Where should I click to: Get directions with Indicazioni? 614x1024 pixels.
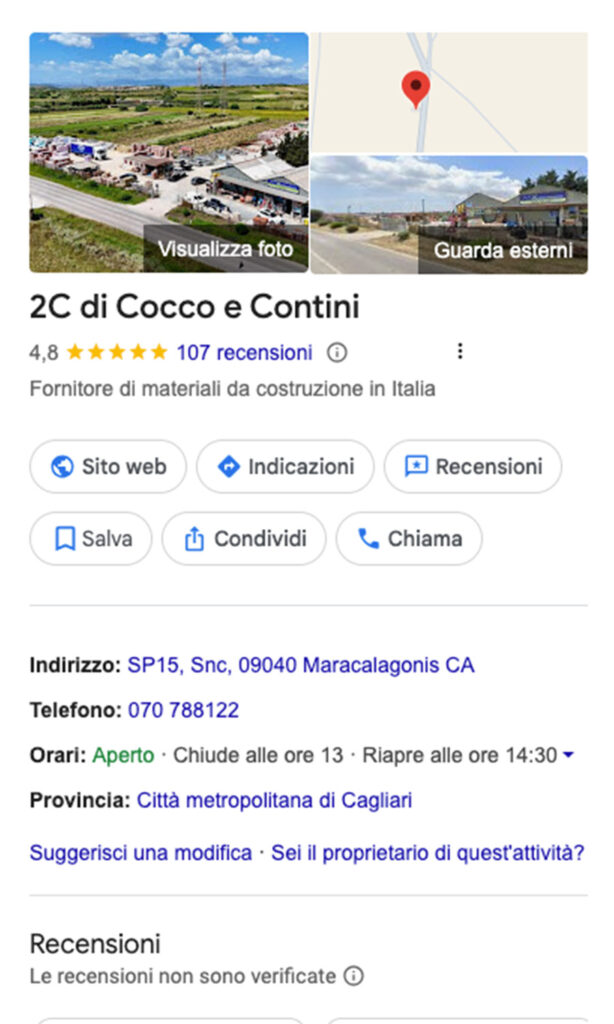coord(285,467)
